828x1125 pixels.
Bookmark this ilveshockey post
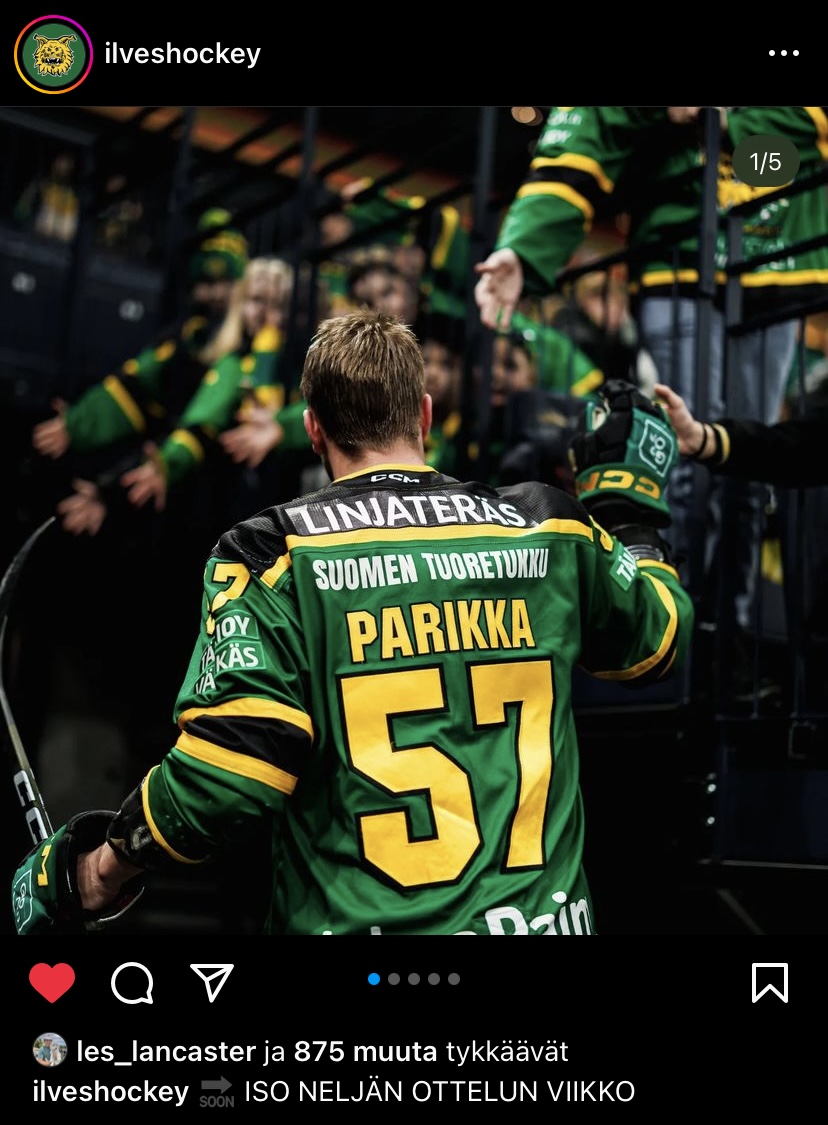pyautogui.click(x=769, y=983)
